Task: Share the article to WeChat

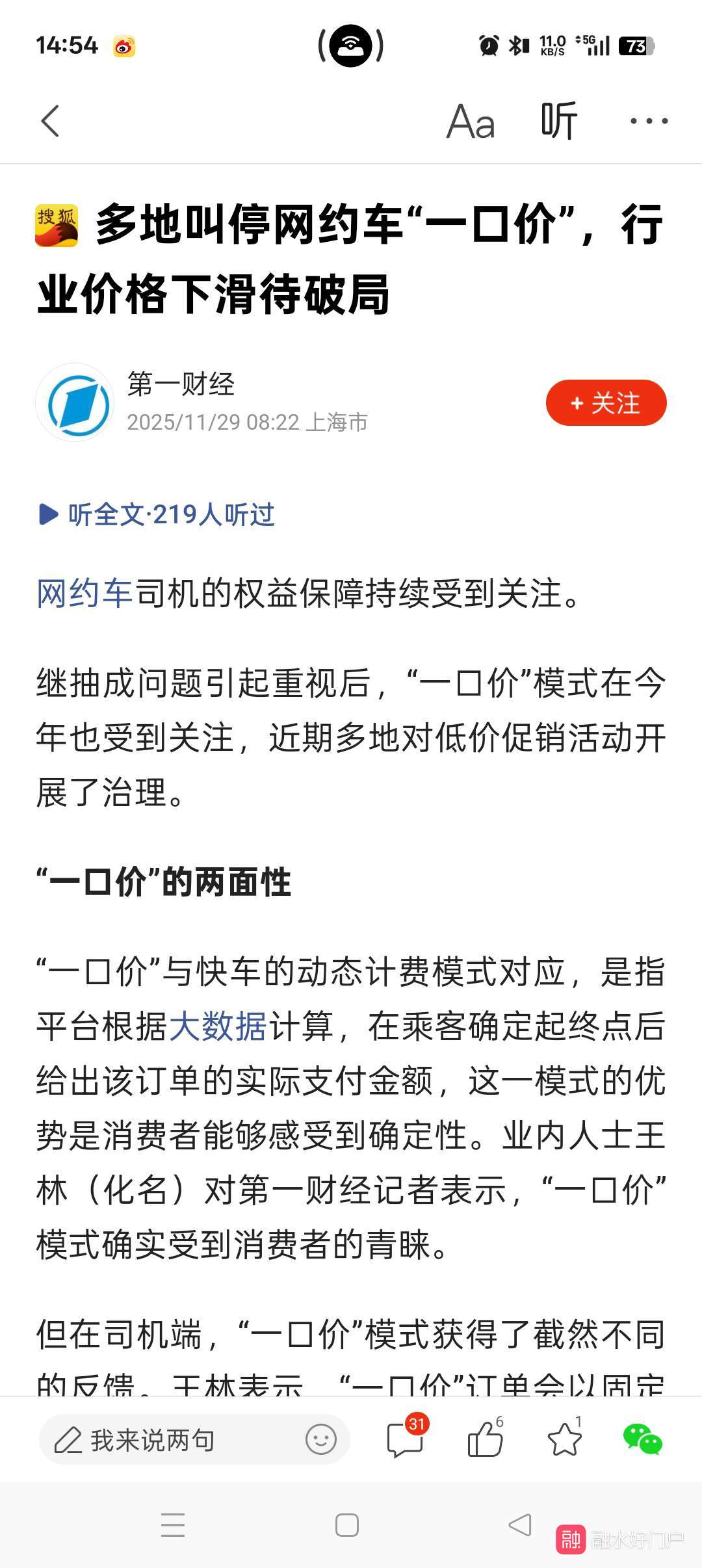Action: 642,1439
